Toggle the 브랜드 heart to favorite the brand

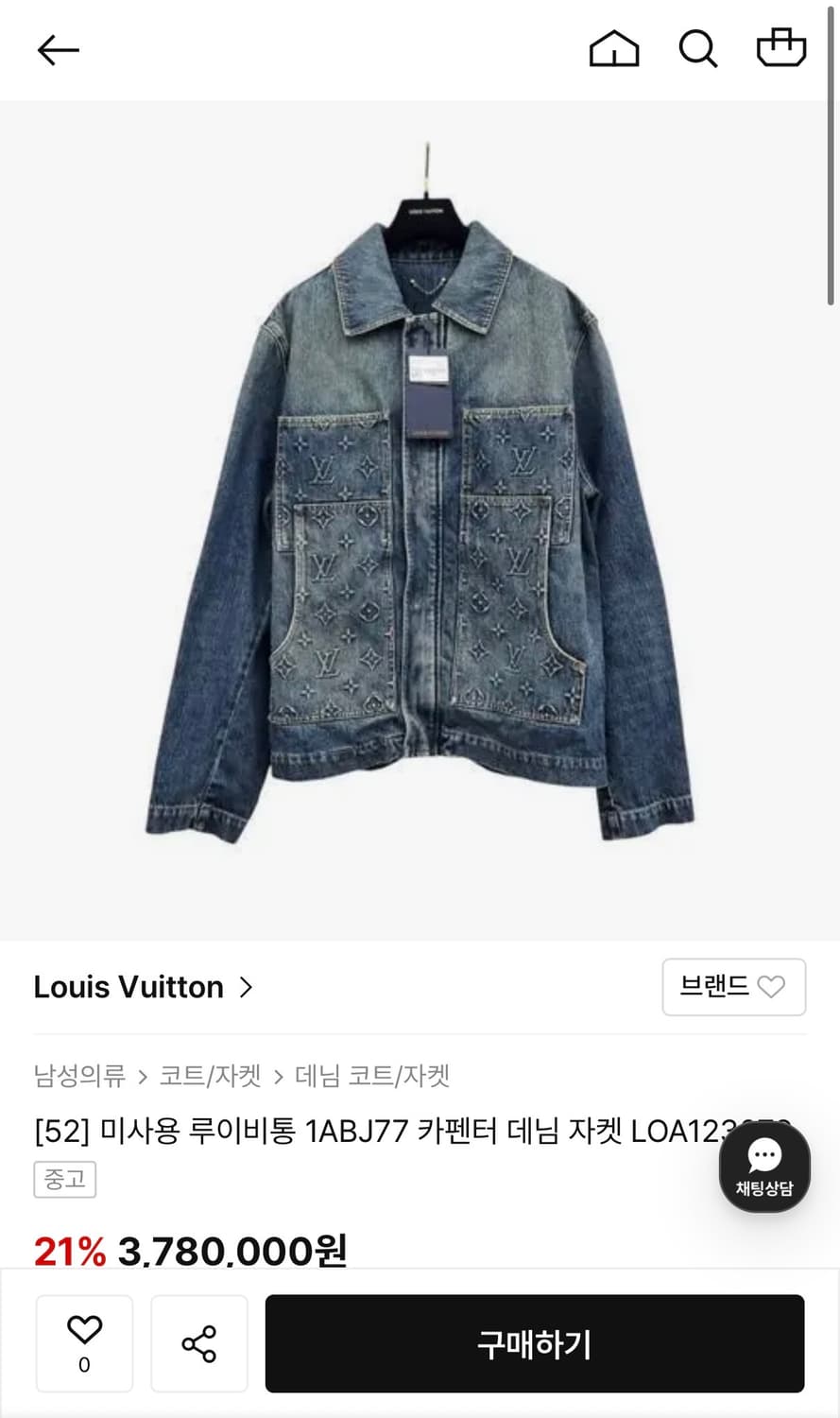tap(770, 987)
